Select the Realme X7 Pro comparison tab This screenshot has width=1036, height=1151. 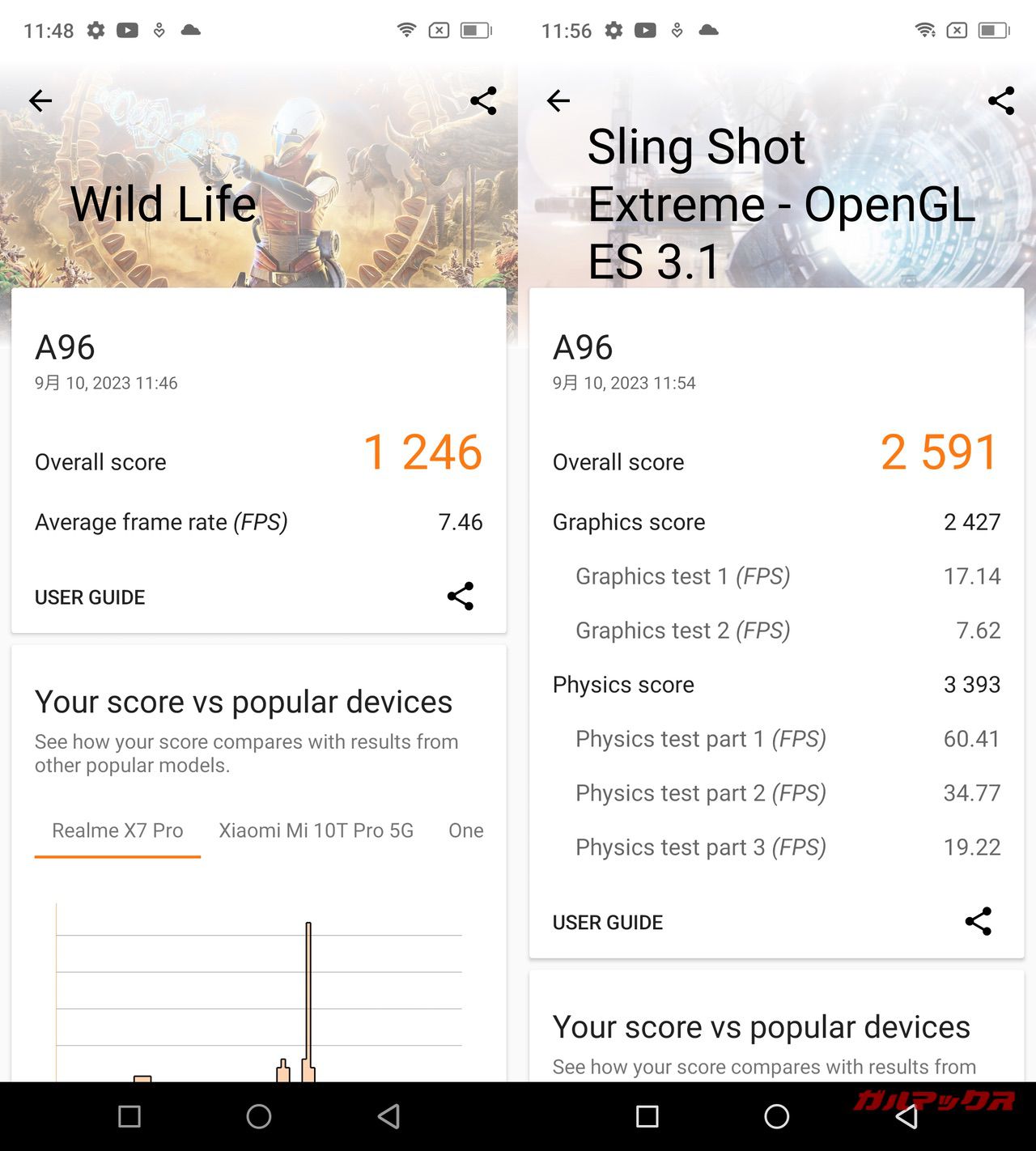click(x=117, y=830)
